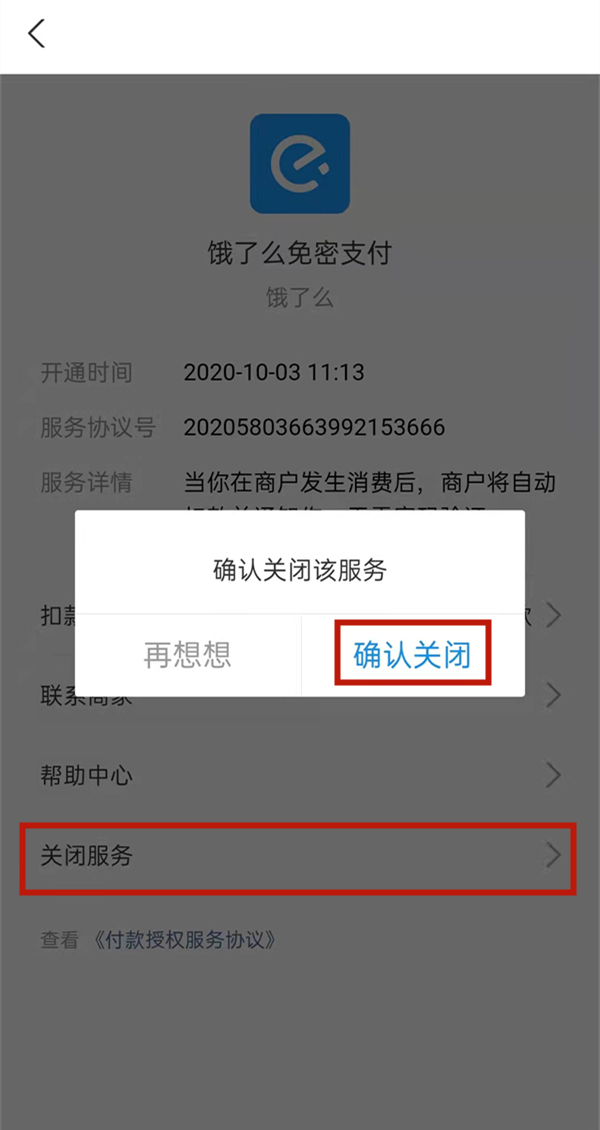Screen dimensions: 600x1130
Task: Confirm closing with 确认关闭
Action: click(x=412, y=655)
